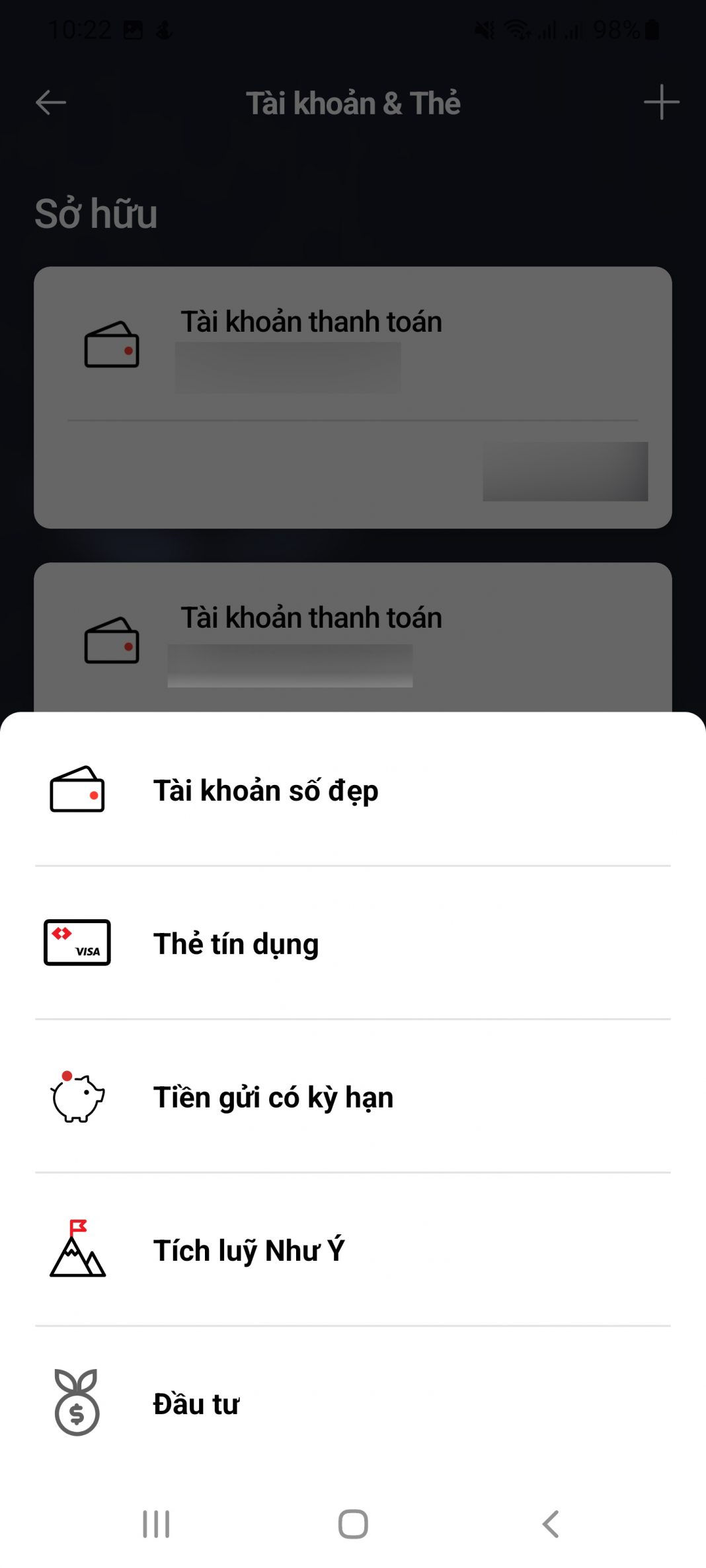Open Tích luỹ Như Ý option
Screen dimensions: 706x1568
point(249,1250)
